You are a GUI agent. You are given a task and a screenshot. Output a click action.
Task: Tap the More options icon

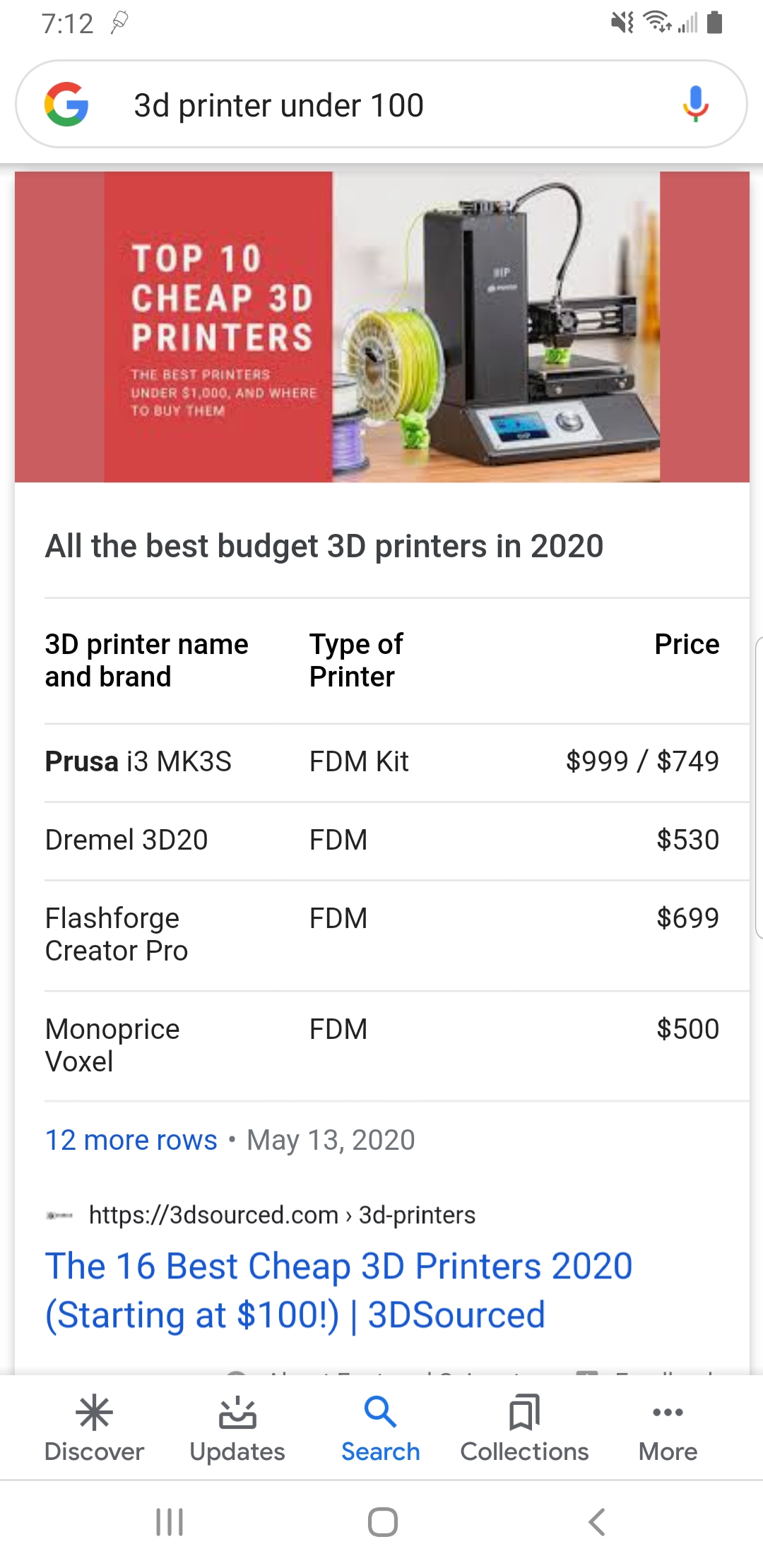coord(667,1413)
